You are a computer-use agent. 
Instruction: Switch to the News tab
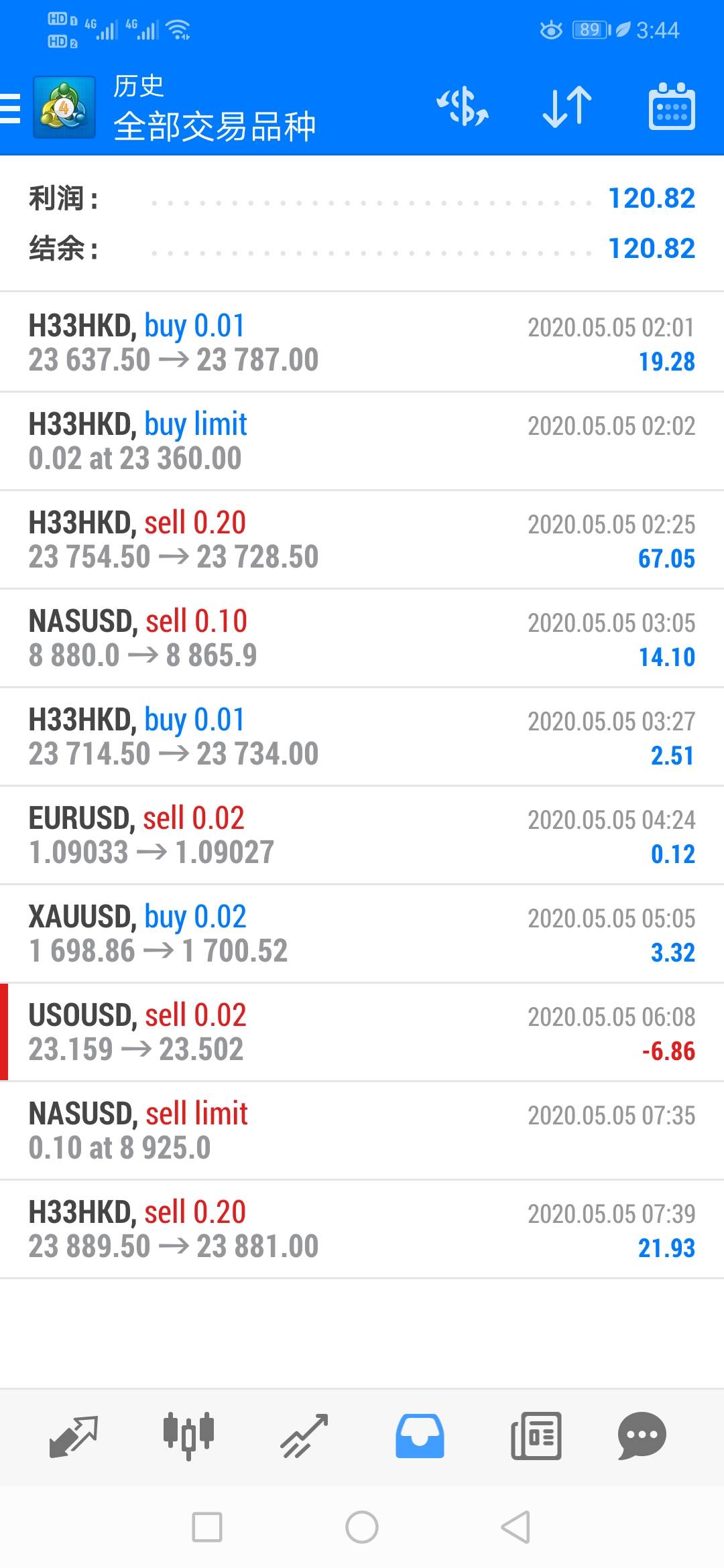click(536, 1435)
